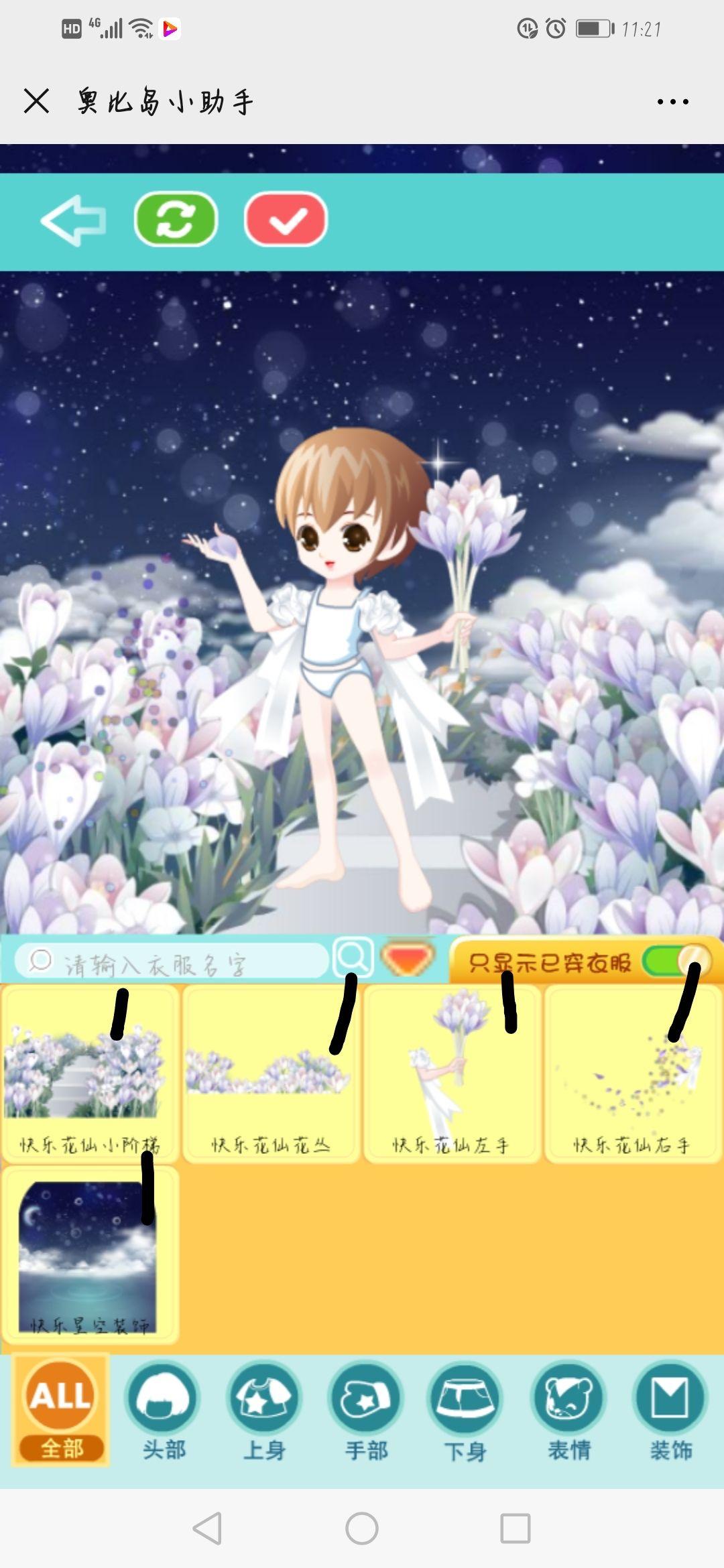The height and width of the screenshot is (1568, 724).
Task: Select the 快乐花仙花丛 item
Action: (x=271, y=1073)
